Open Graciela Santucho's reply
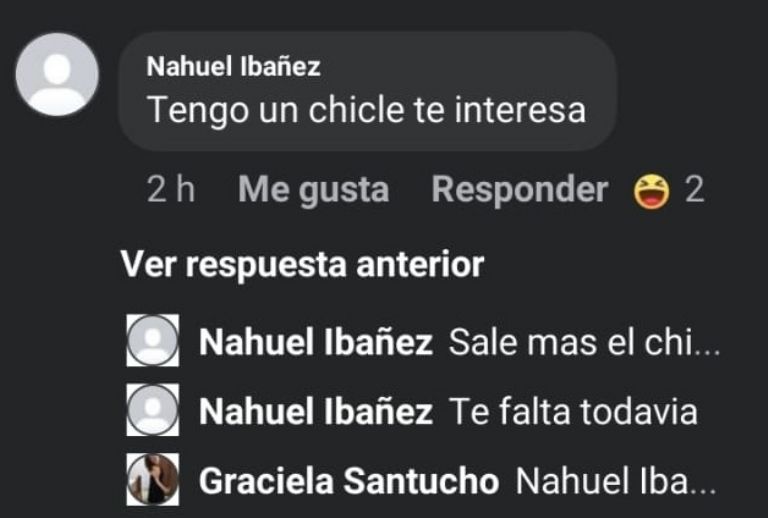The width and height of the screenshot is (768, 518). coord(615,481)
